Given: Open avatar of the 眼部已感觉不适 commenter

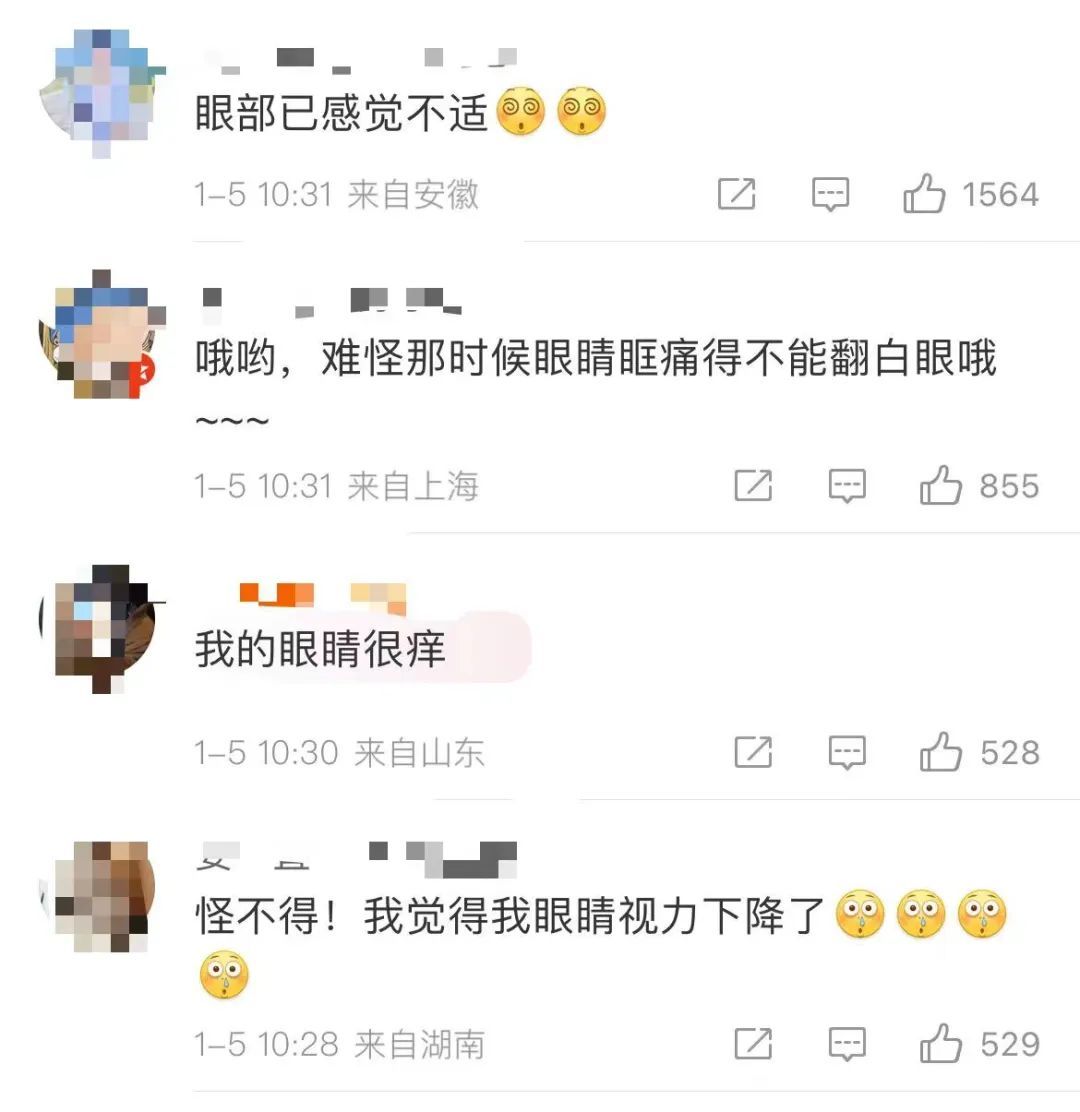Looking at the screenshot, I should [x=98, y=92].
